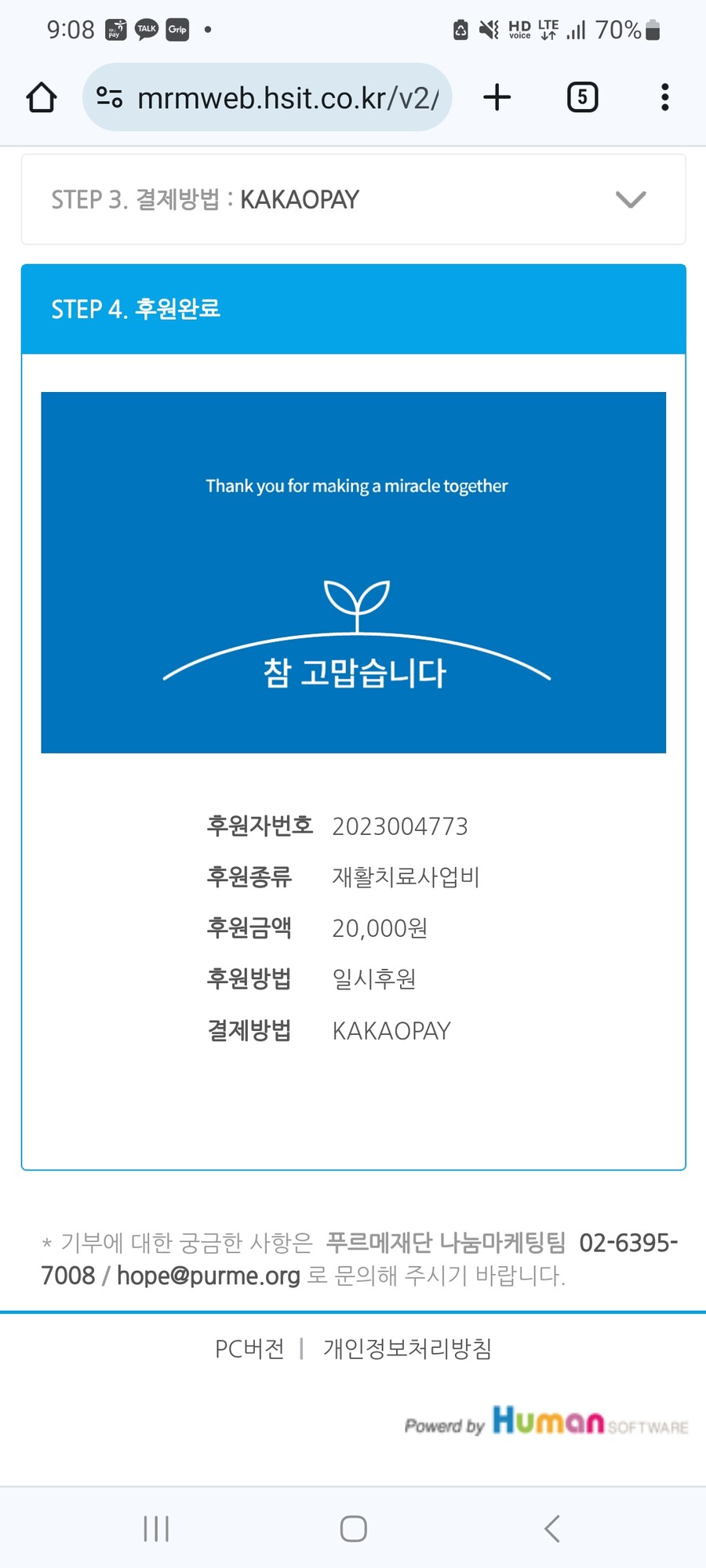Go to the browser home page
The height and width of the screenshot is (1568, 706).
point(42,98)
